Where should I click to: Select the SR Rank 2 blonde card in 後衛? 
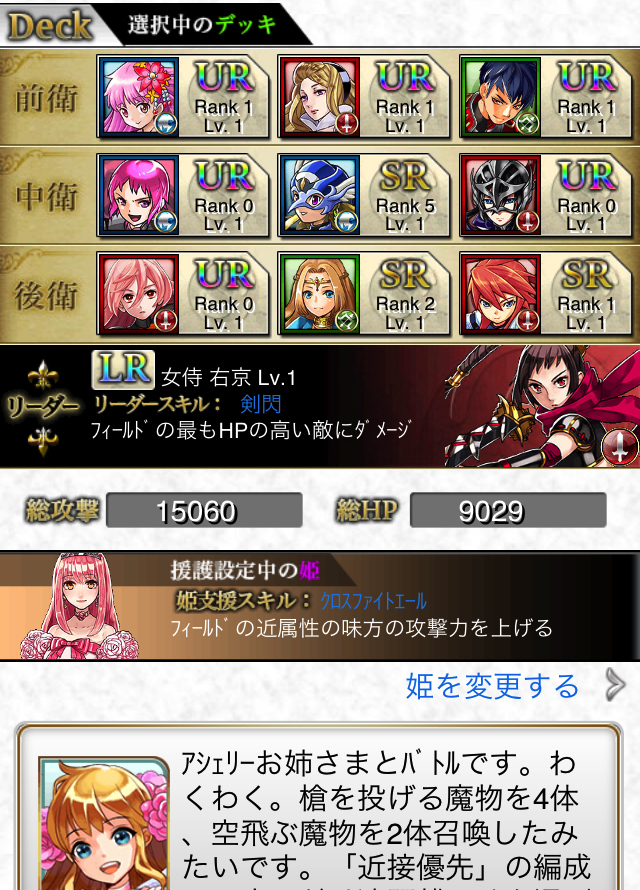pos(364,292)
